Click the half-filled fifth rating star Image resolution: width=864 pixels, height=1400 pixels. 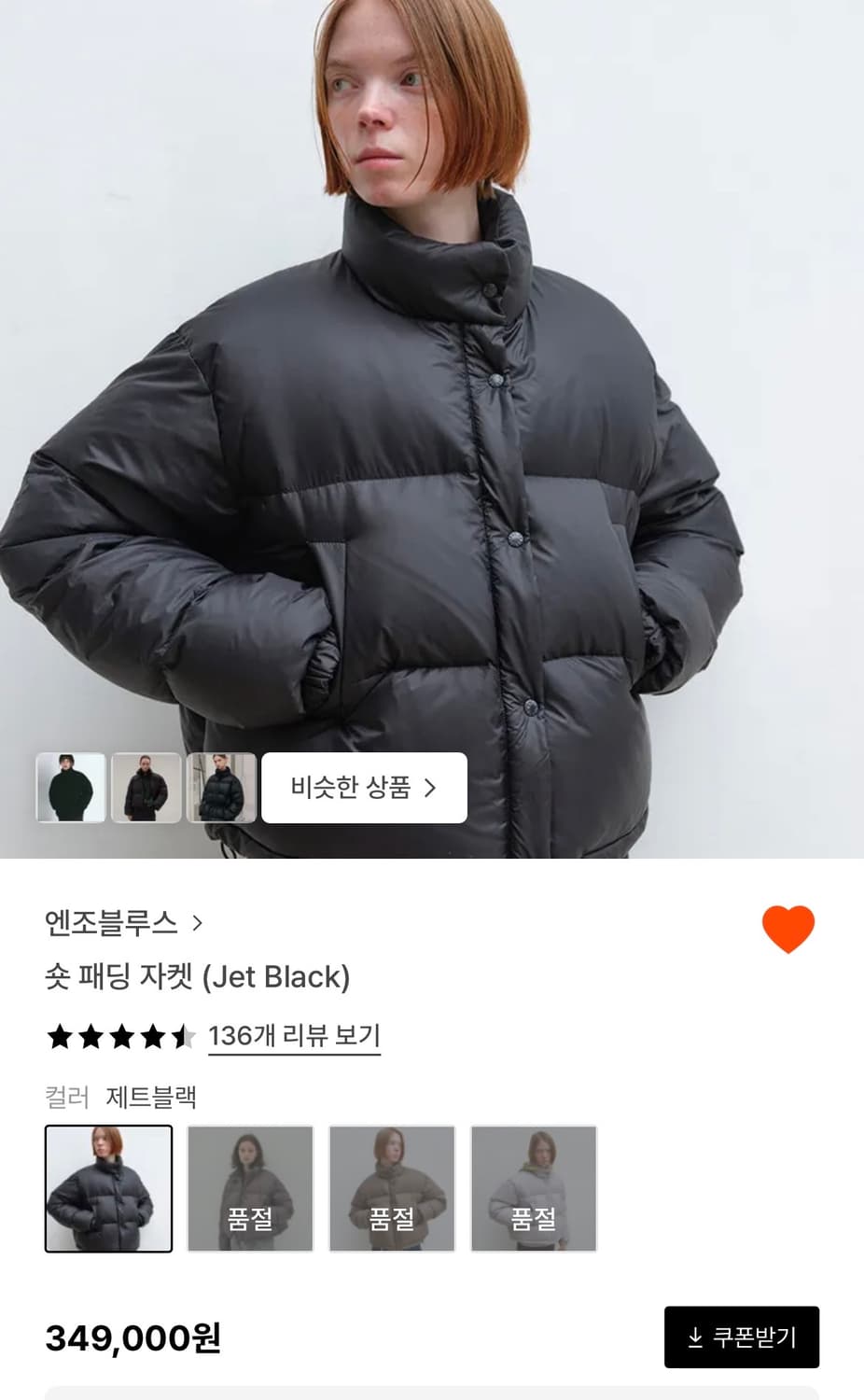click(x=183, y=1036)
